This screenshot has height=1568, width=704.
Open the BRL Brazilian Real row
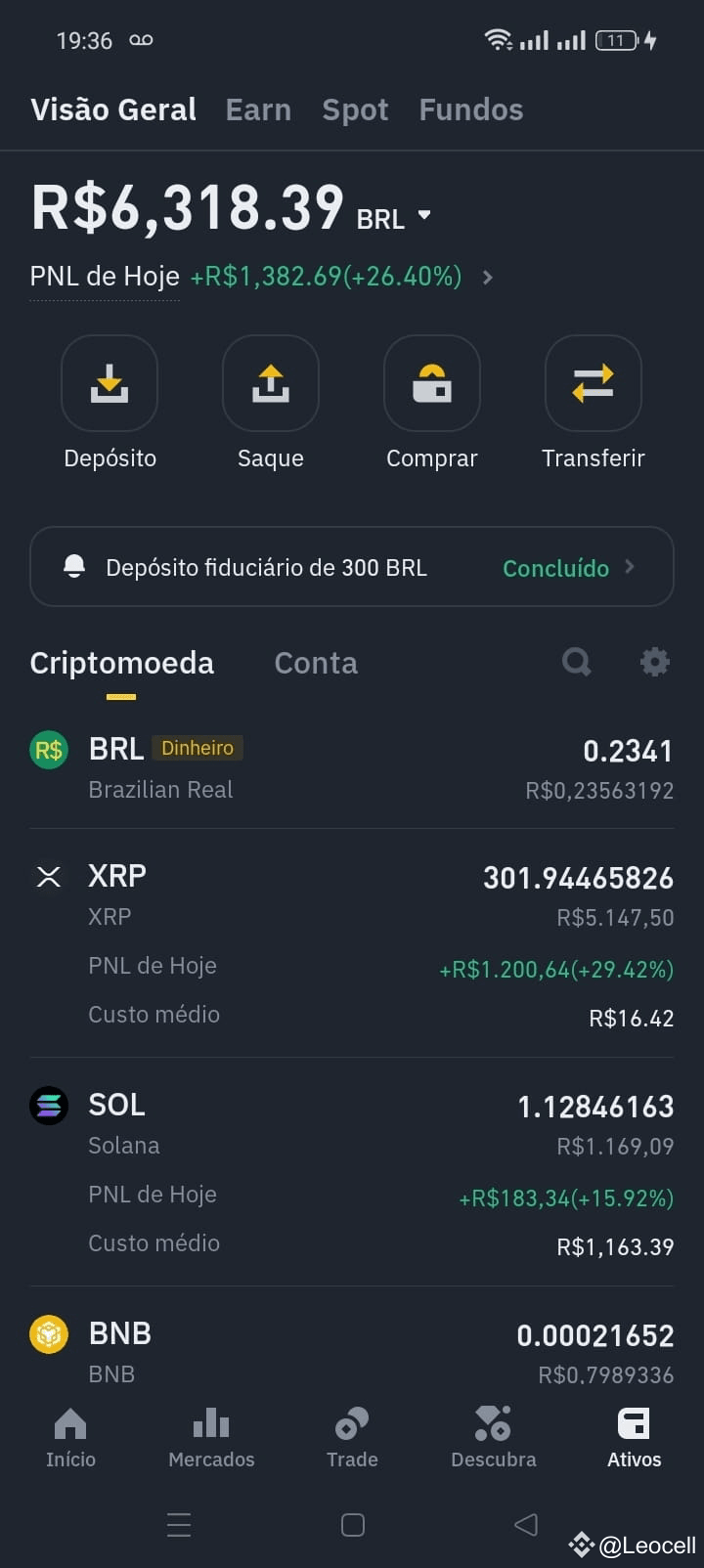[x=352, y=768]
